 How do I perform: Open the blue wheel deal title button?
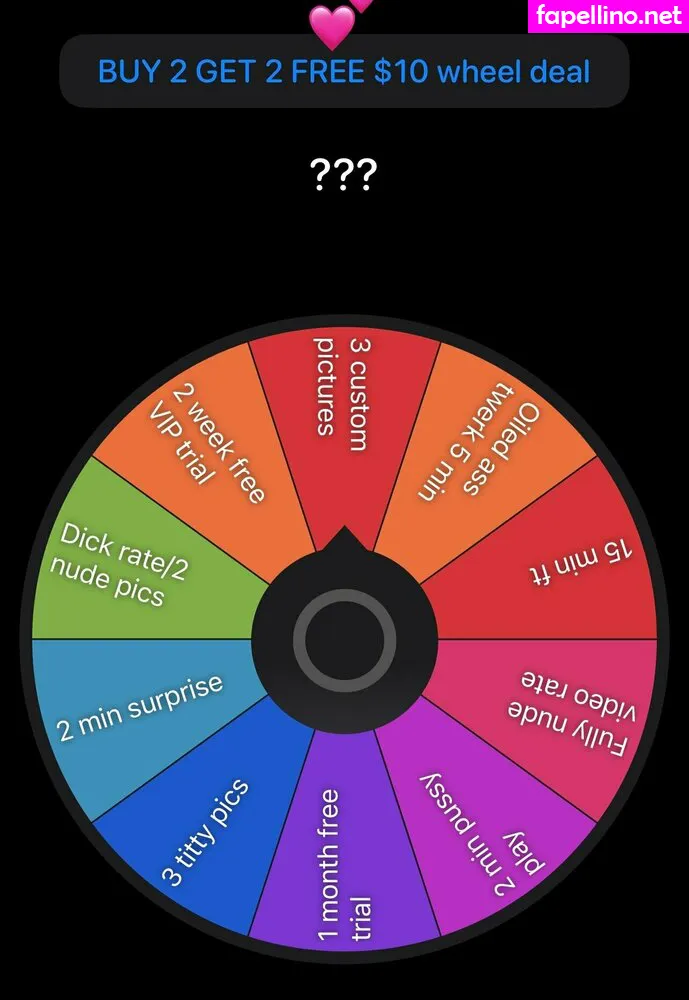tap(344, 72)
